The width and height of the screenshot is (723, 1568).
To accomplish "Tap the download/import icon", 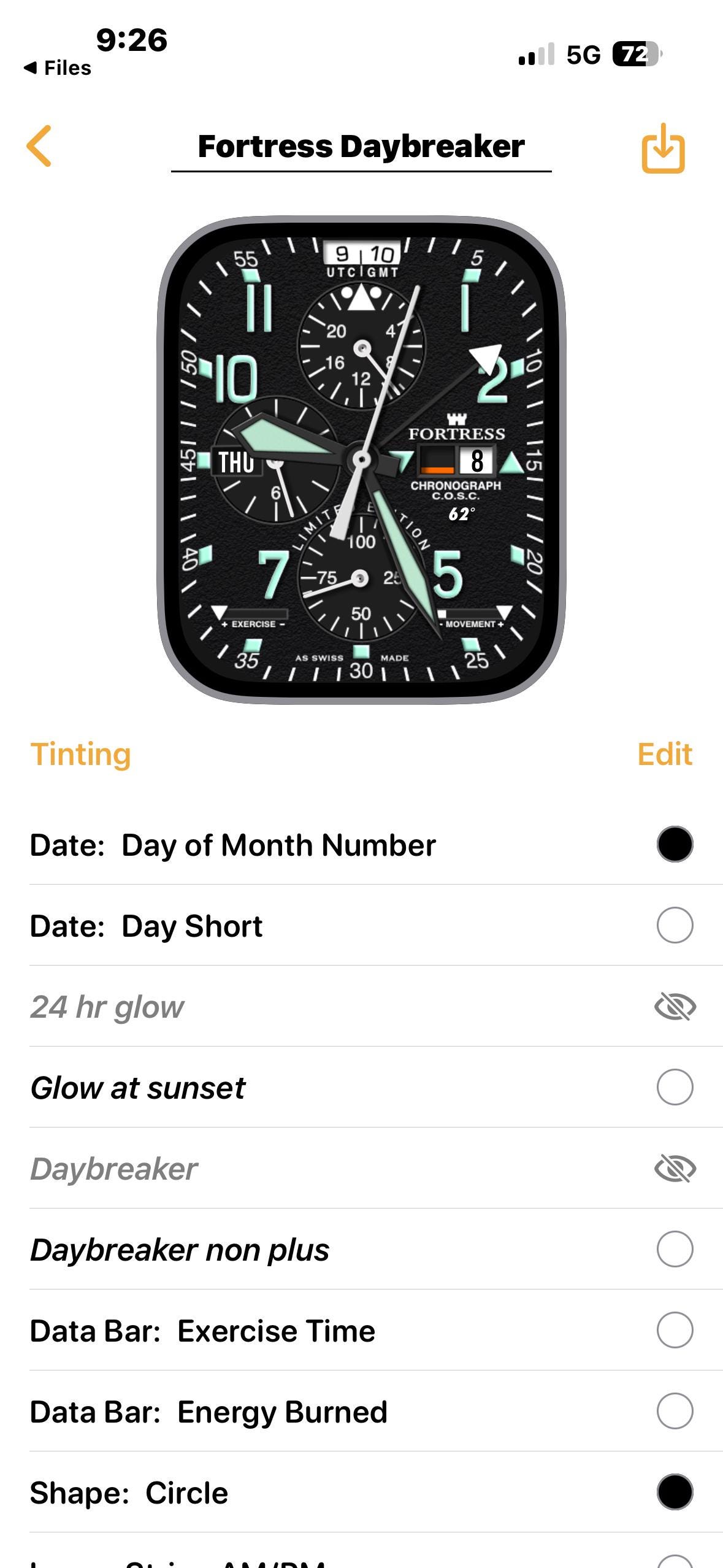I will point(663,148).
